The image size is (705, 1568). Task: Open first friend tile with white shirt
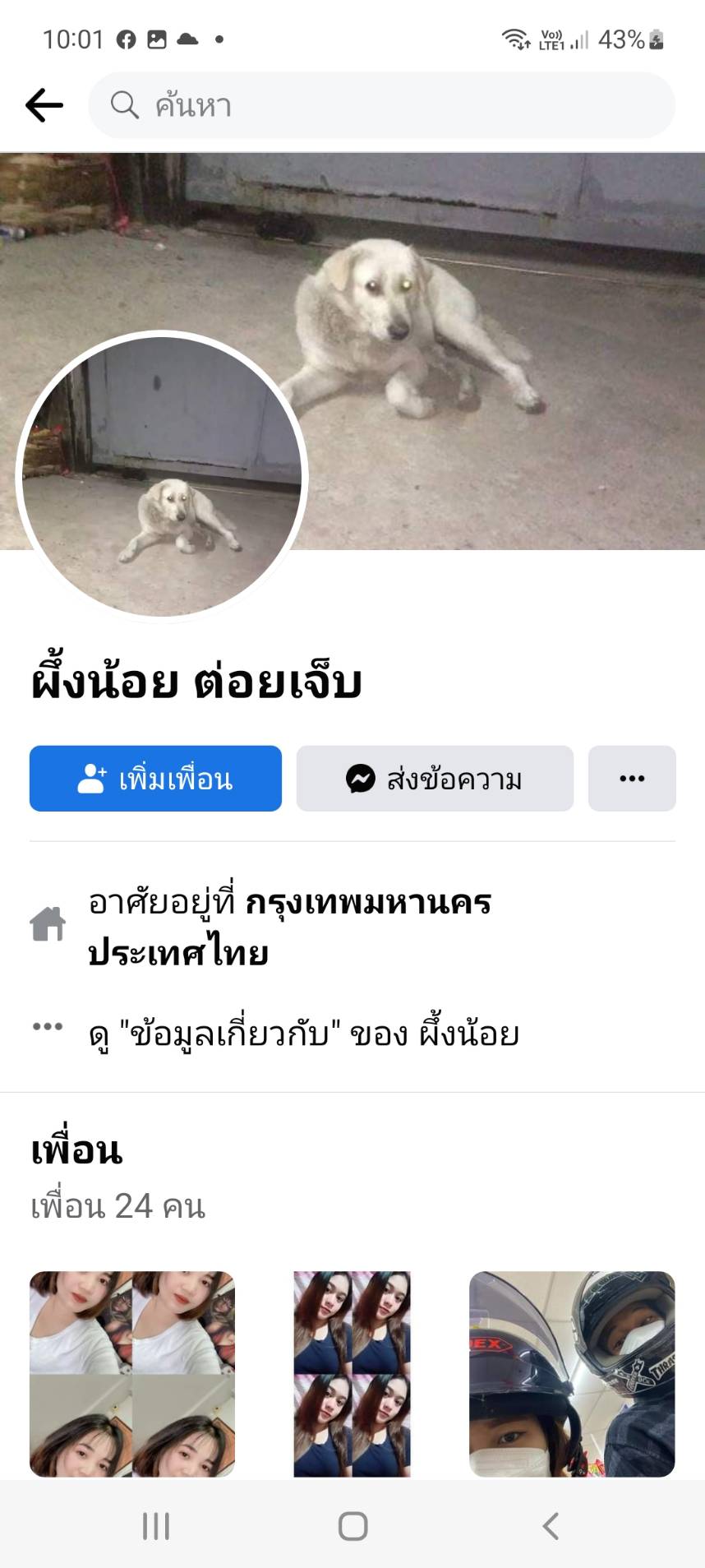pyautogui.click(x=132, y=1373)
